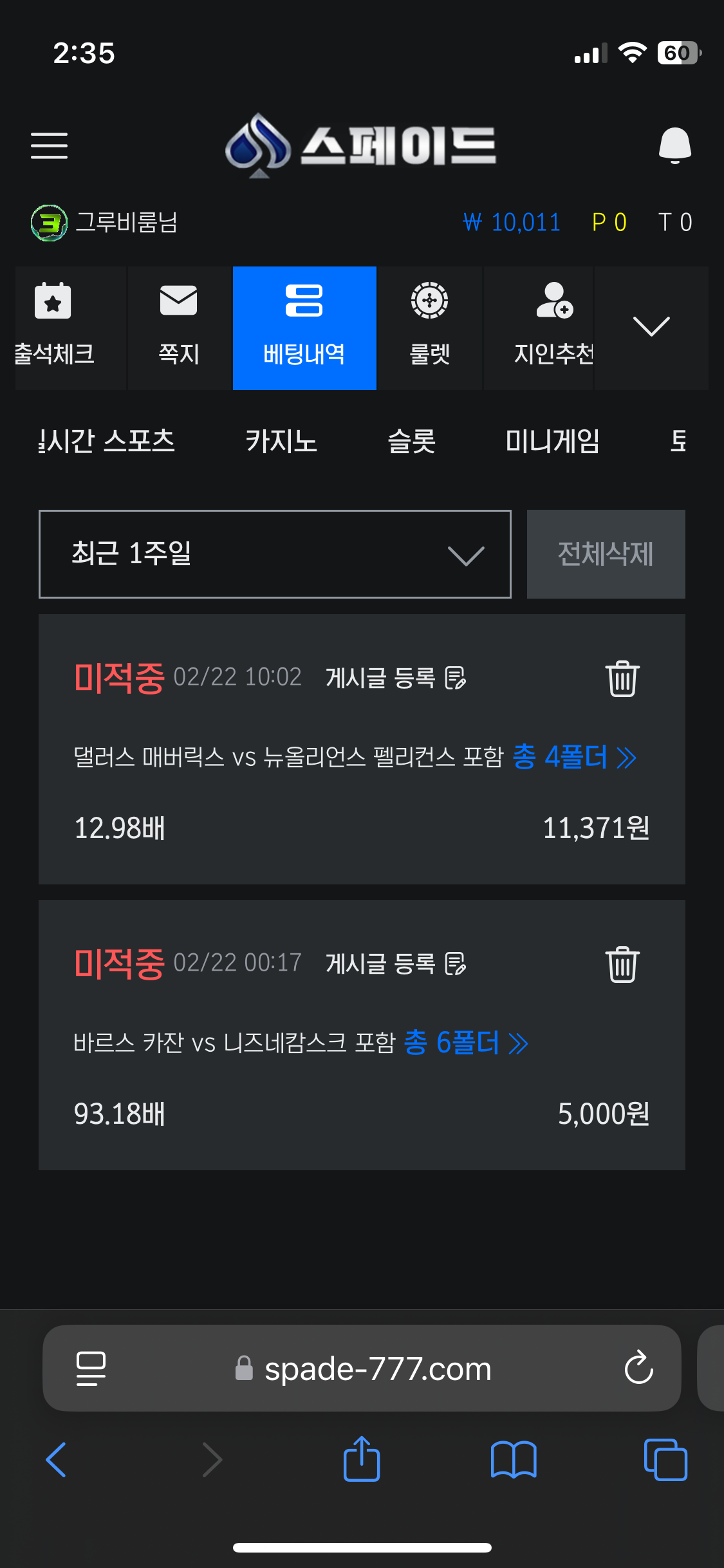Select the 베팅내역 betting history item

[304, 328]
